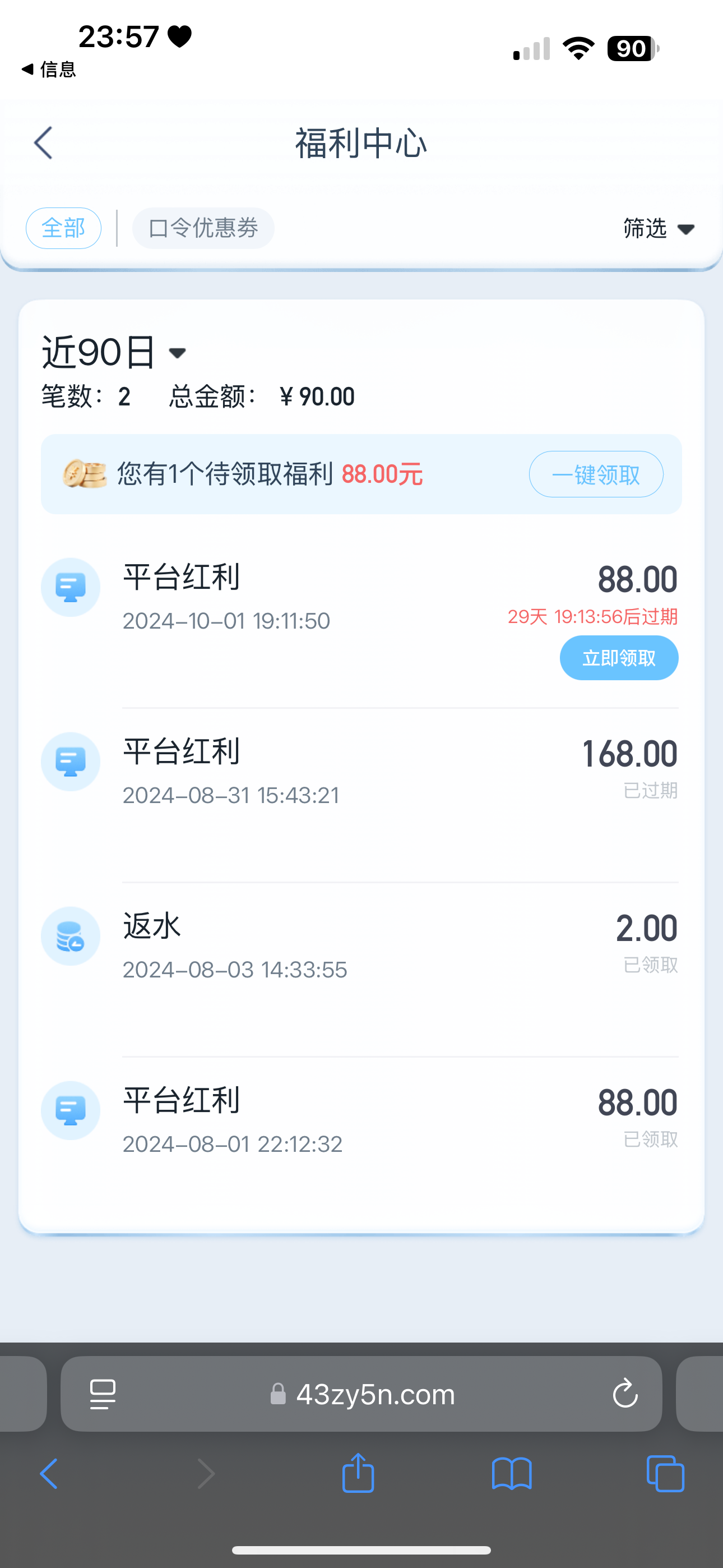
Task: Show all open Safari tabs
Action: 665,1474
